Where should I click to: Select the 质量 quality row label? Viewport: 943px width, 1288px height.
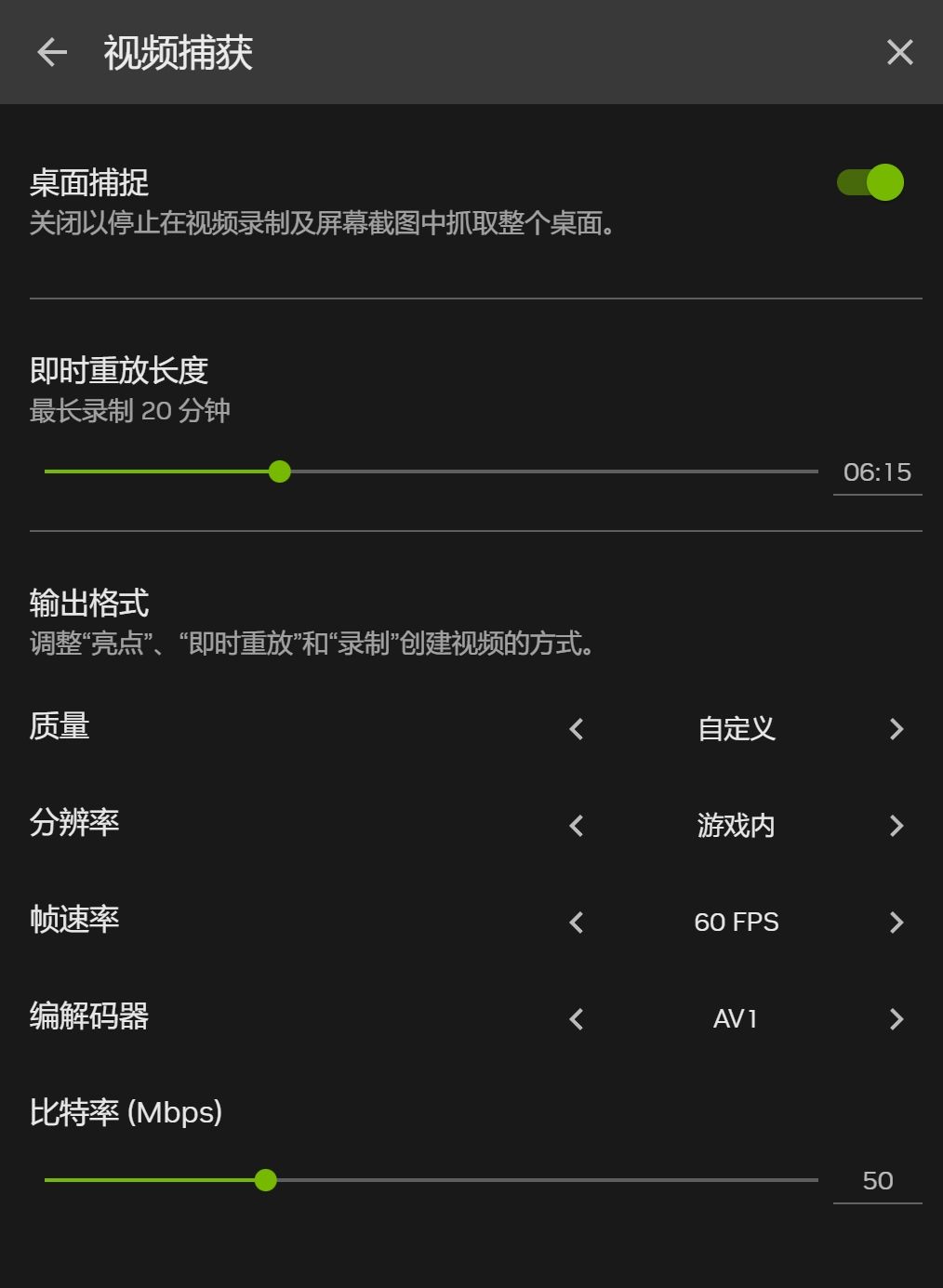pos(58,727)
